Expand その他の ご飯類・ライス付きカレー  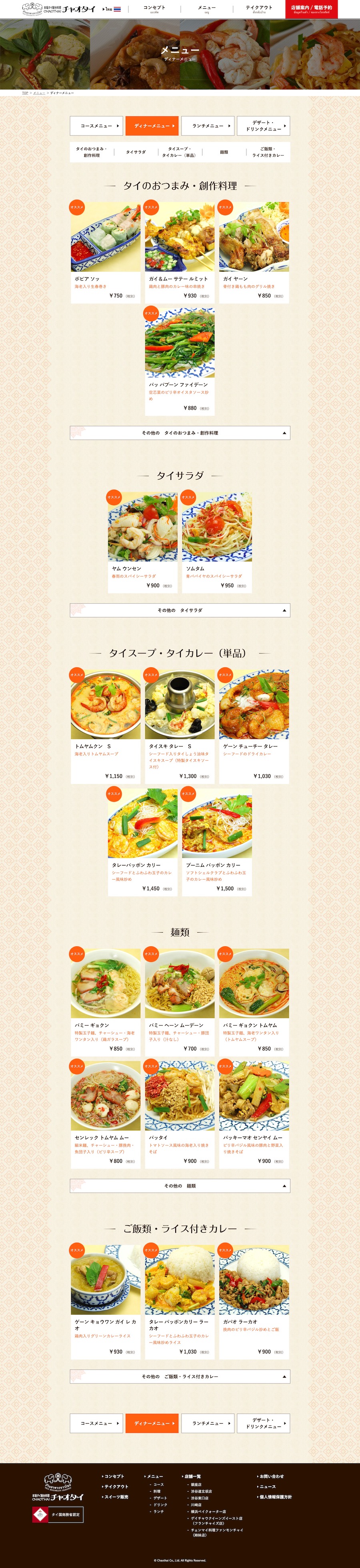tap(180, 1376)
